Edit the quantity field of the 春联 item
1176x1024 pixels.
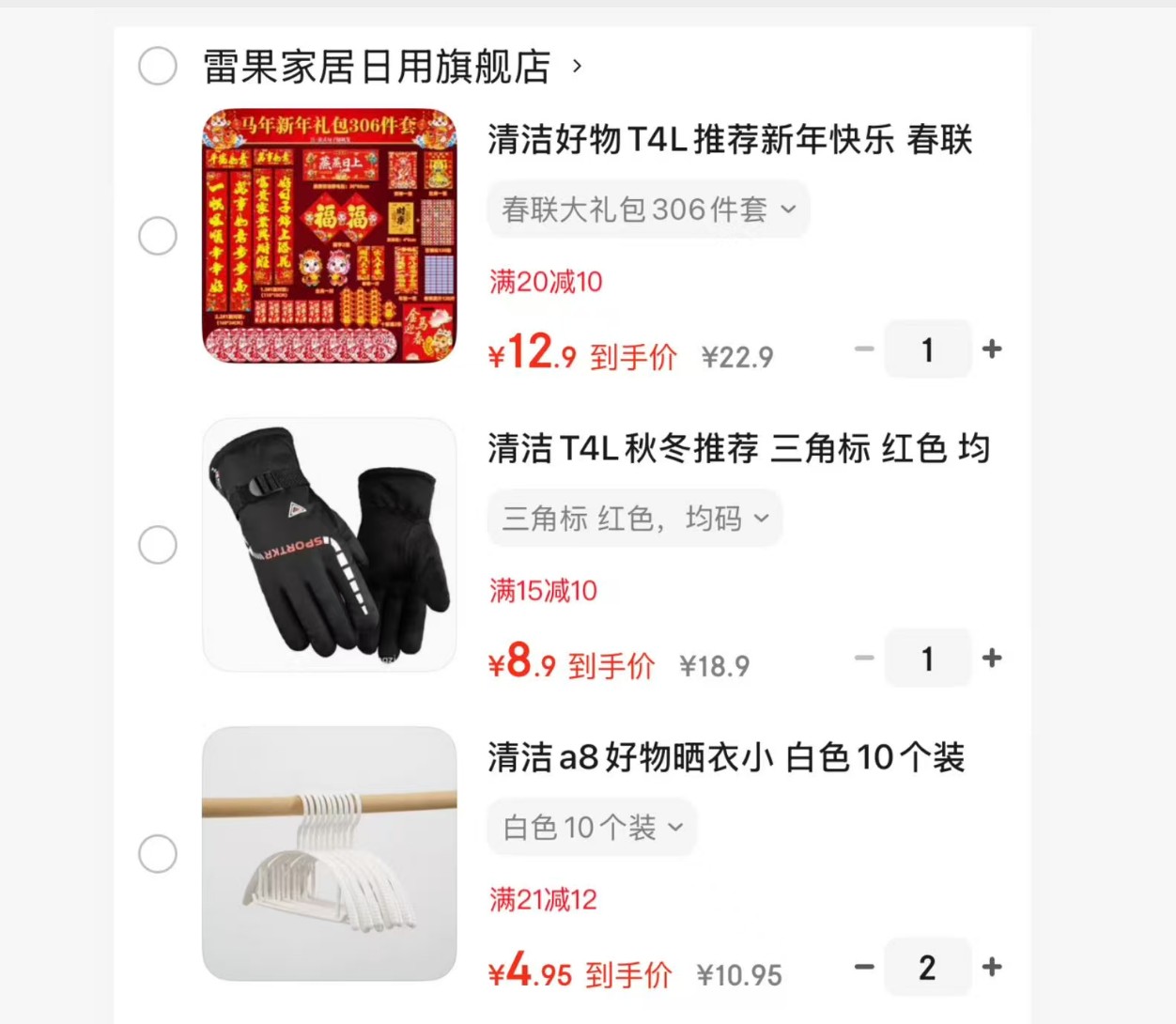[x=927, y=349]
